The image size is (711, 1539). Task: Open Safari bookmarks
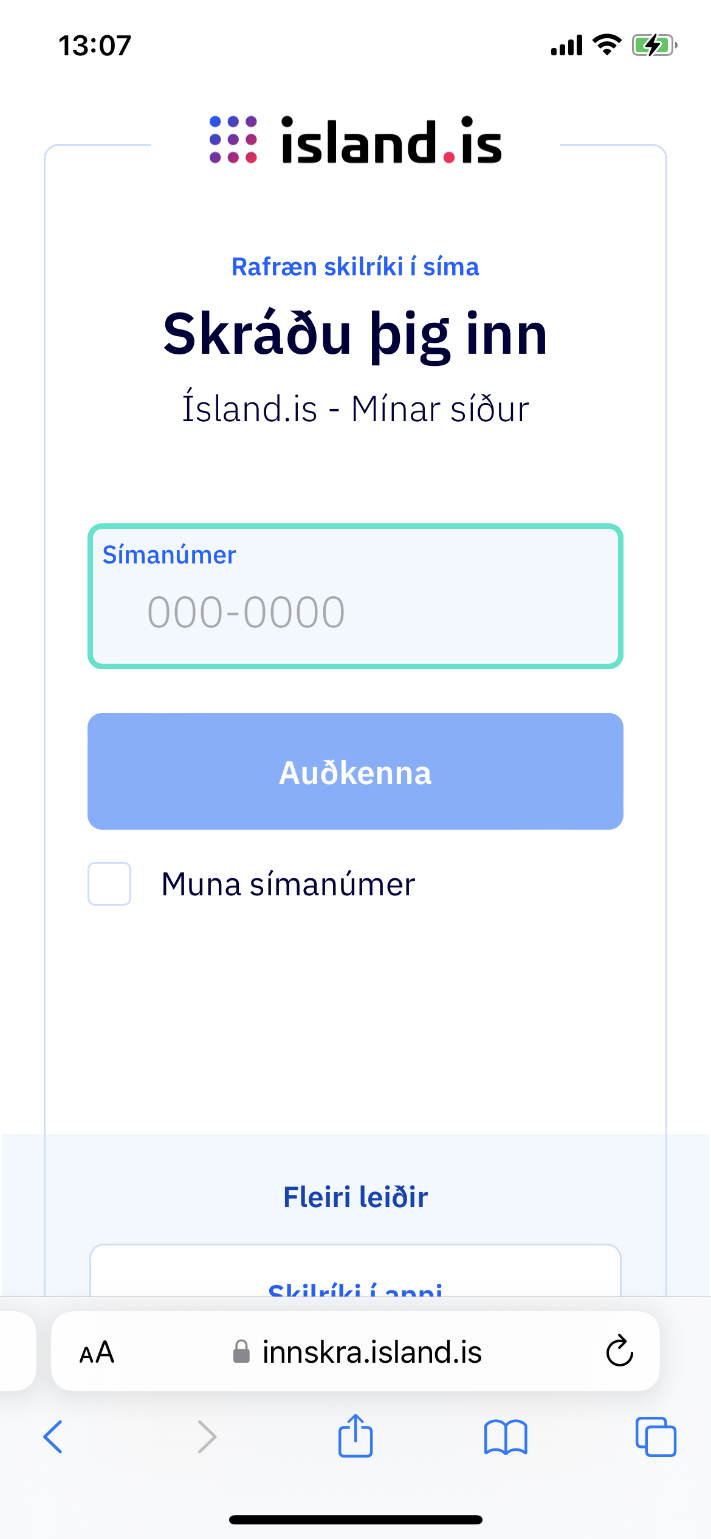click(506, 1438)
